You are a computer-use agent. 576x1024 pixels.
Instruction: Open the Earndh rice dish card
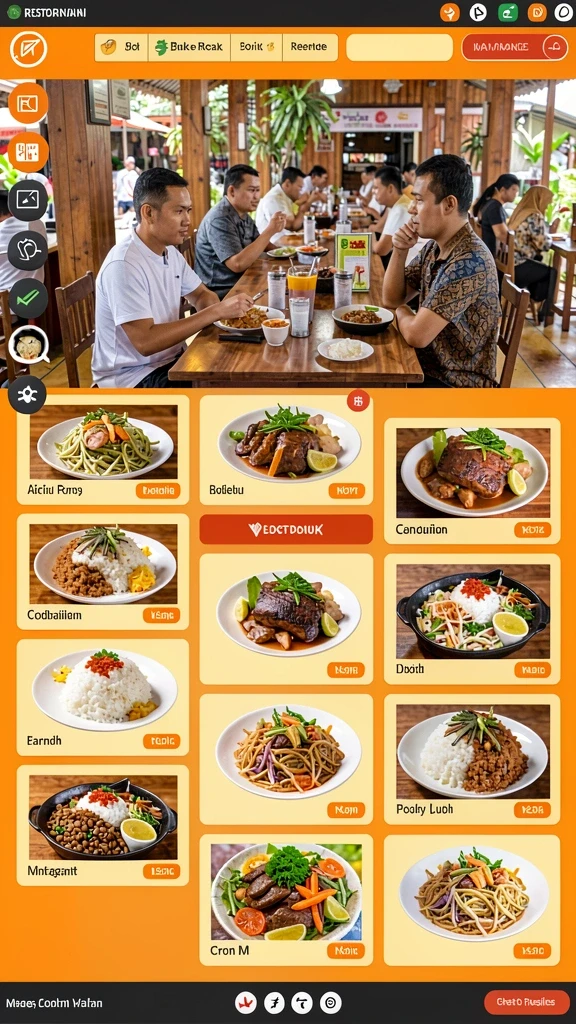pyautogui.click(x=103, y=697)
